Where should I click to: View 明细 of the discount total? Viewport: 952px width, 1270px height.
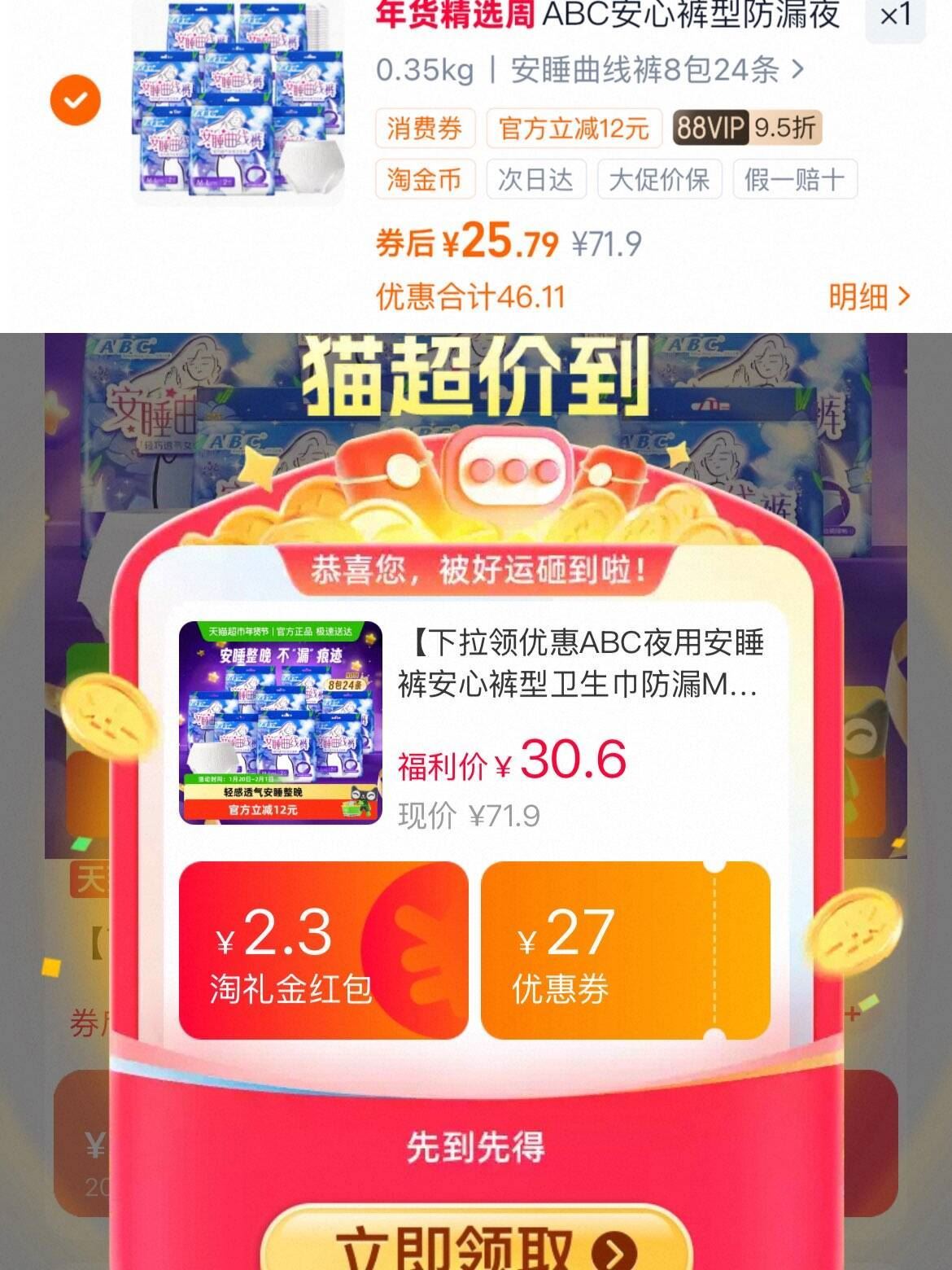[x=869, y=297]
